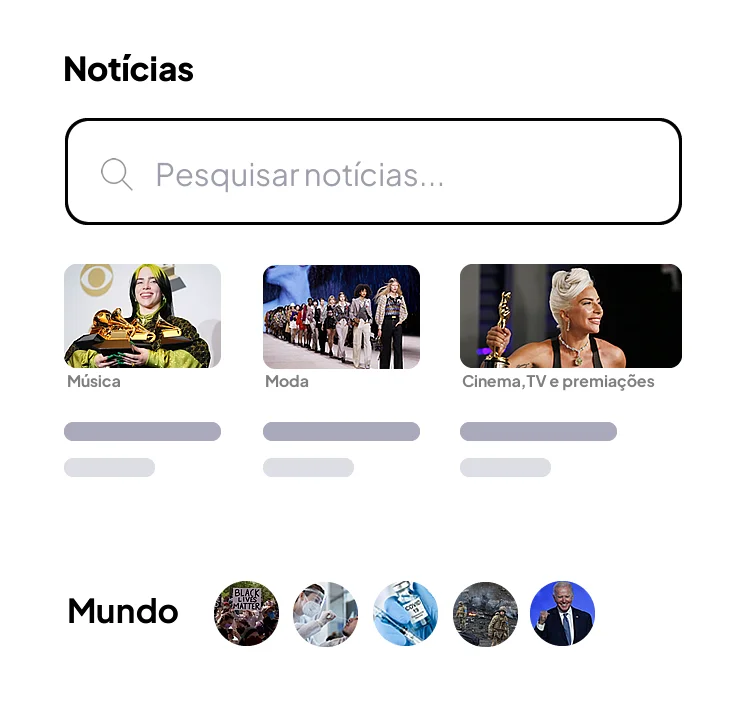Image resolution: width=747 pixels, height=706 pixels.
Task: Open the Black Lives Matter world story
Action: [246, 613]
